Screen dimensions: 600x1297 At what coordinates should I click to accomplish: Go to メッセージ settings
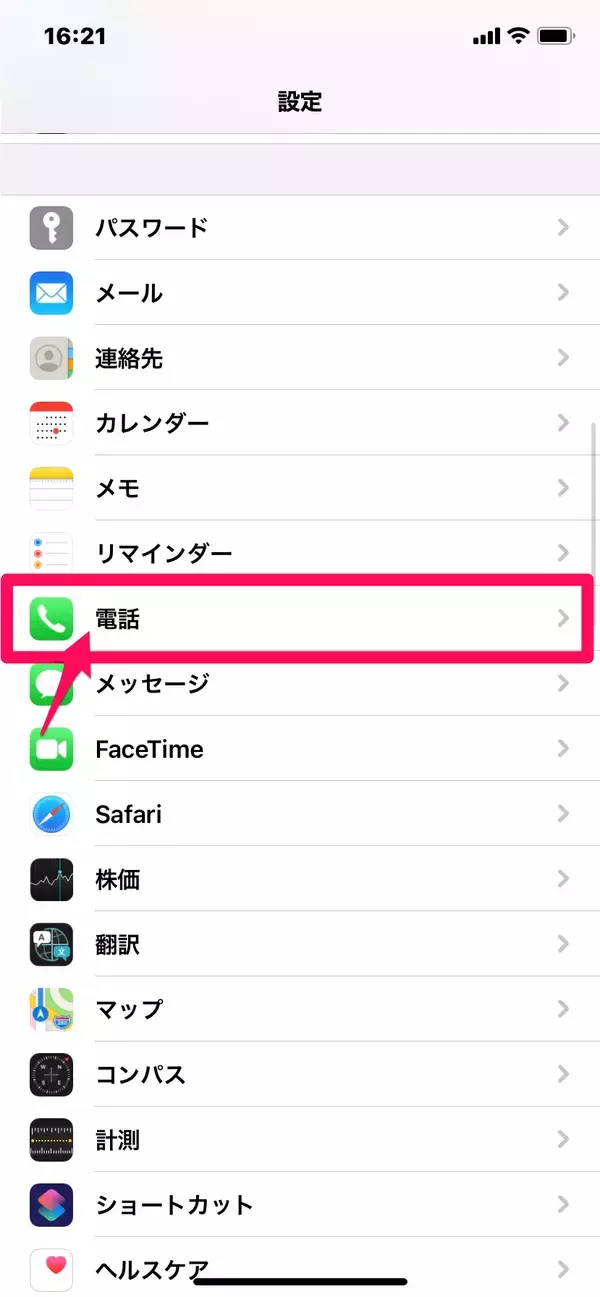[x=300, y=684]
